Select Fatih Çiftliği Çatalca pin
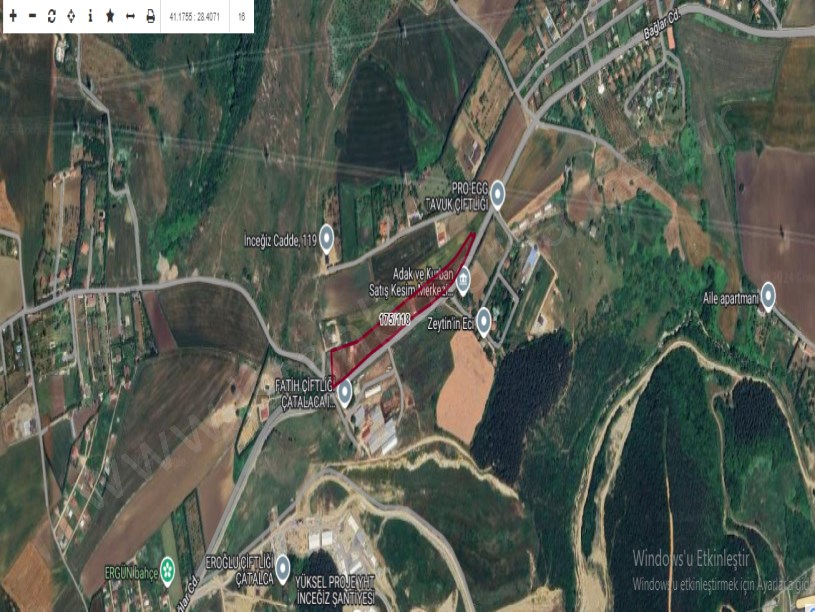Image resolution: width=815 pixels, height=612 pixels. pos(345,392)
